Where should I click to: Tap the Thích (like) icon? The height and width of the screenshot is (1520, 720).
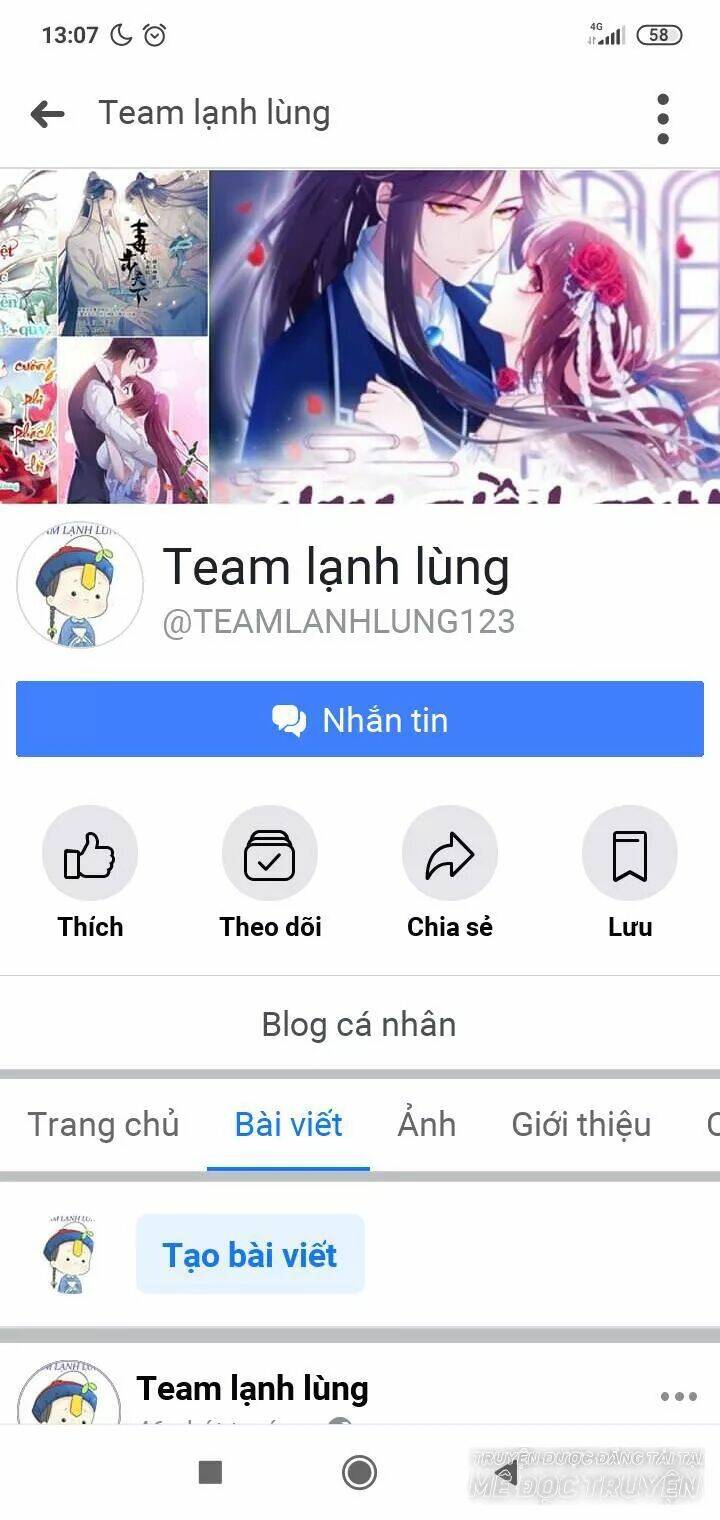(x=90, y=852)
